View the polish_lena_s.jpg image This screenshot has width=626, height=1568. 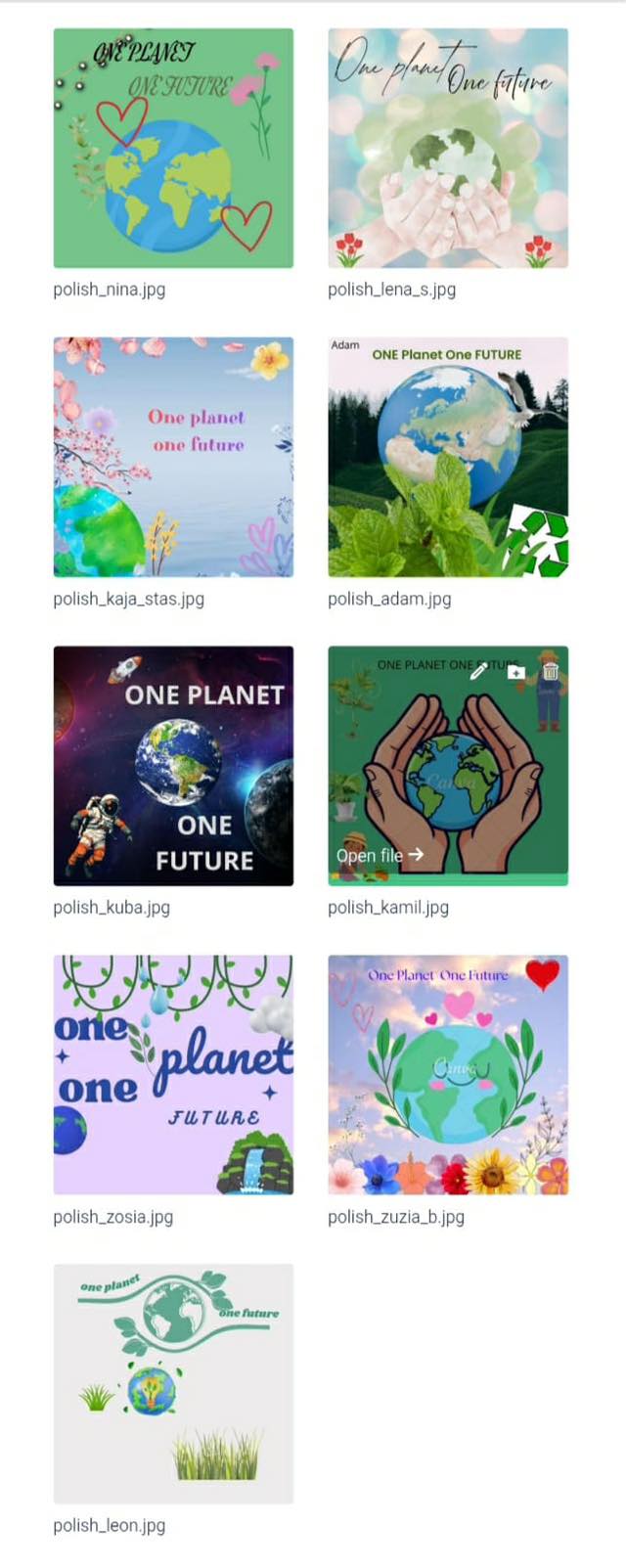(x=448, y=148)
